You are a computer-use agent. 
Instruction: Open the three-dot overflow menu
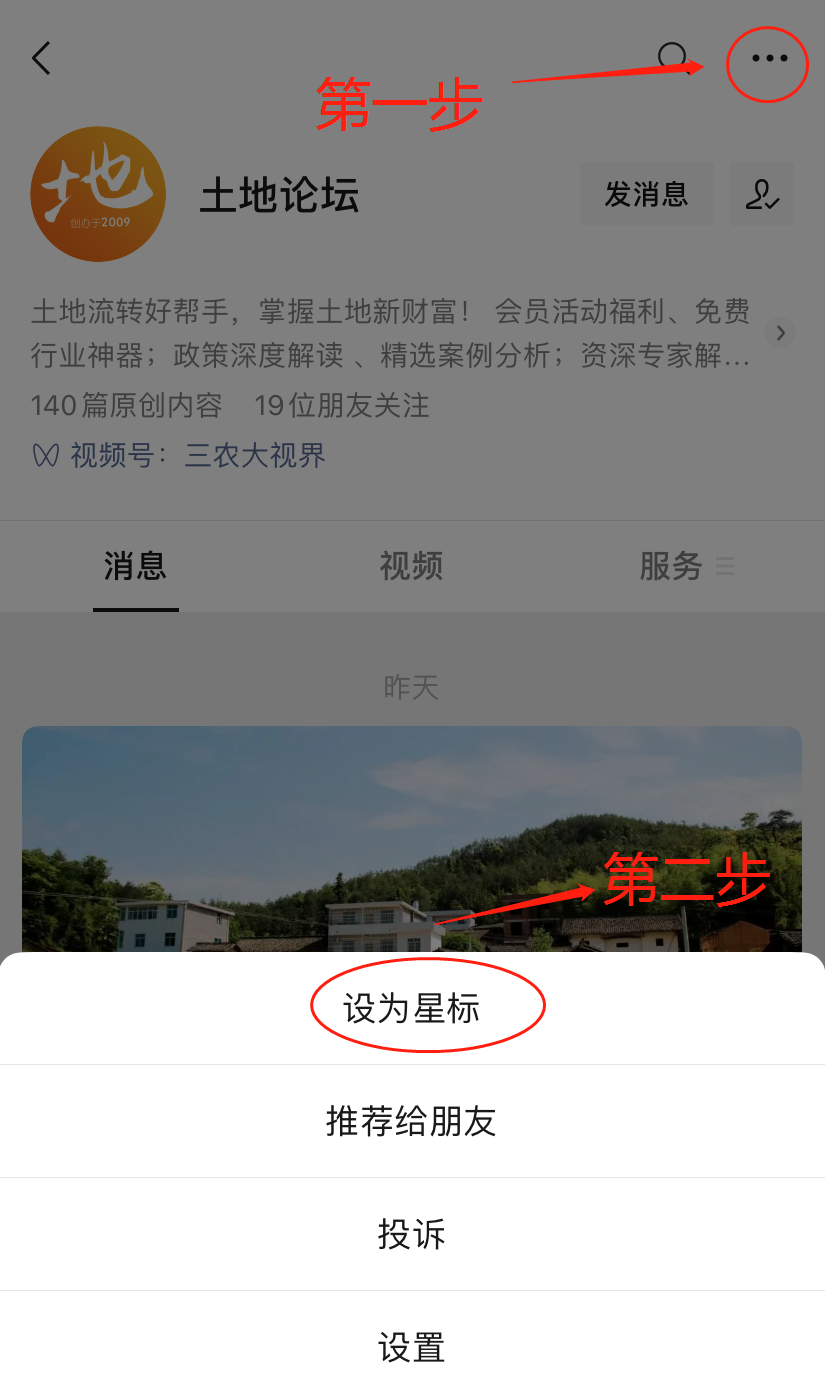pyautogui.click(x=768, y=59)
